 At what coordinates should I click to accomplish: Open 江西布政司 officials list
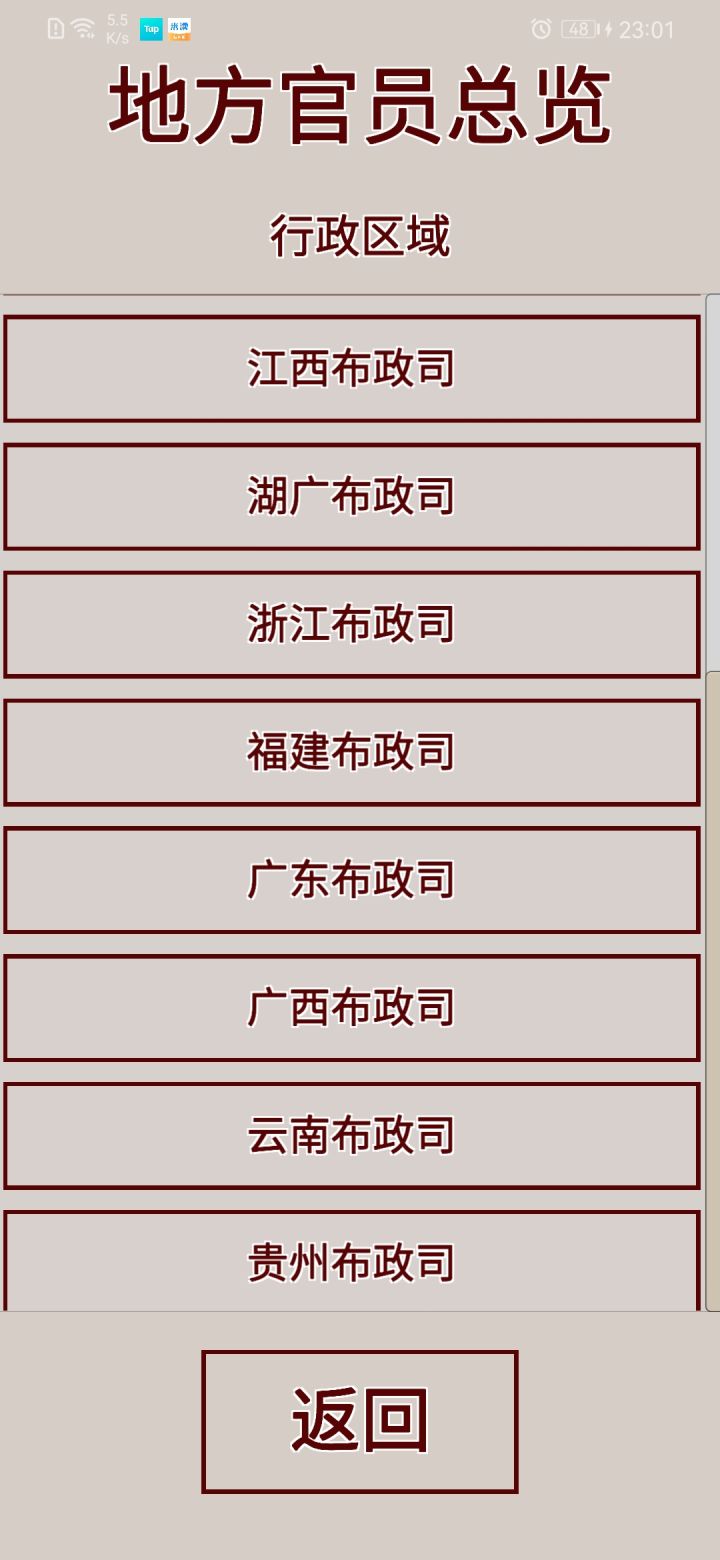[x=352, y=369]
